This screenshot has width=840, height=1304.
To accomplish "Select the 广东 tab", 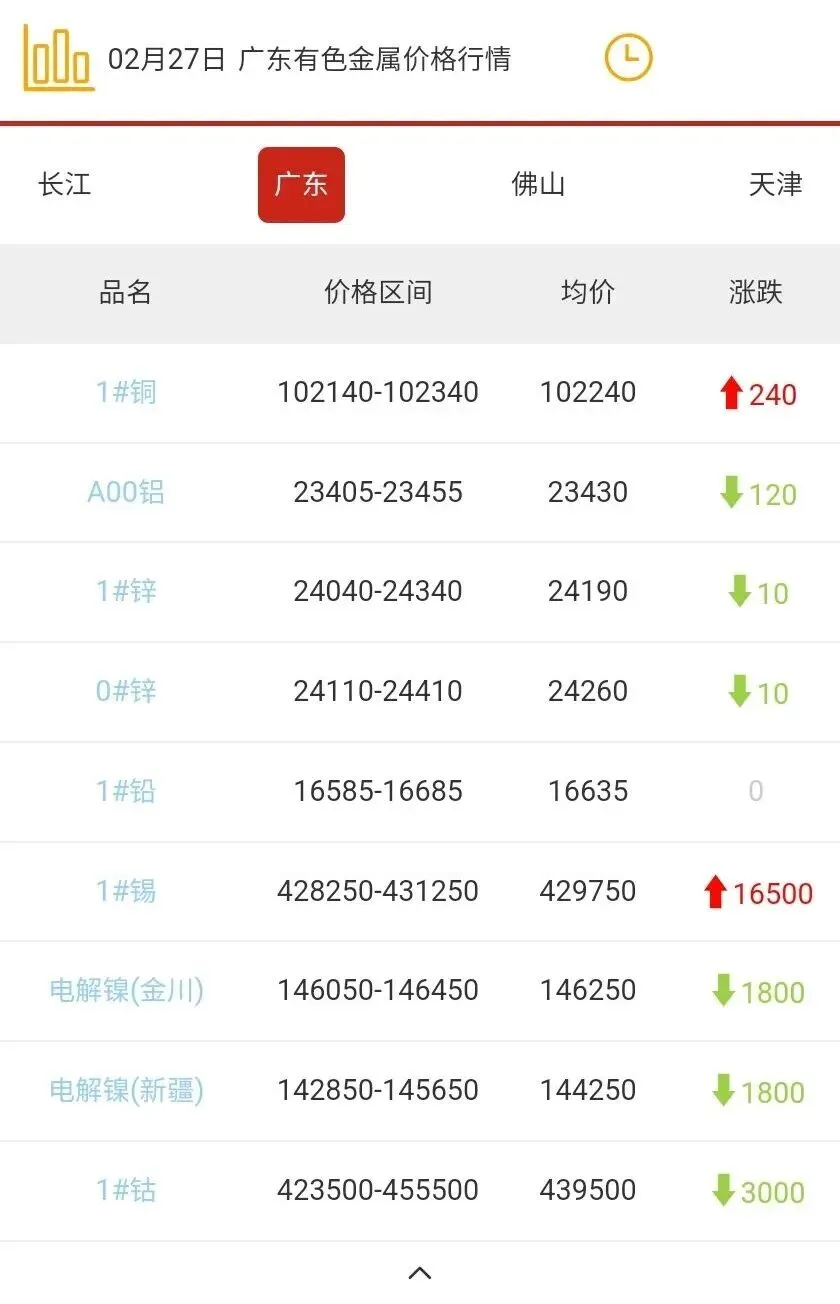I will point(301,185).
